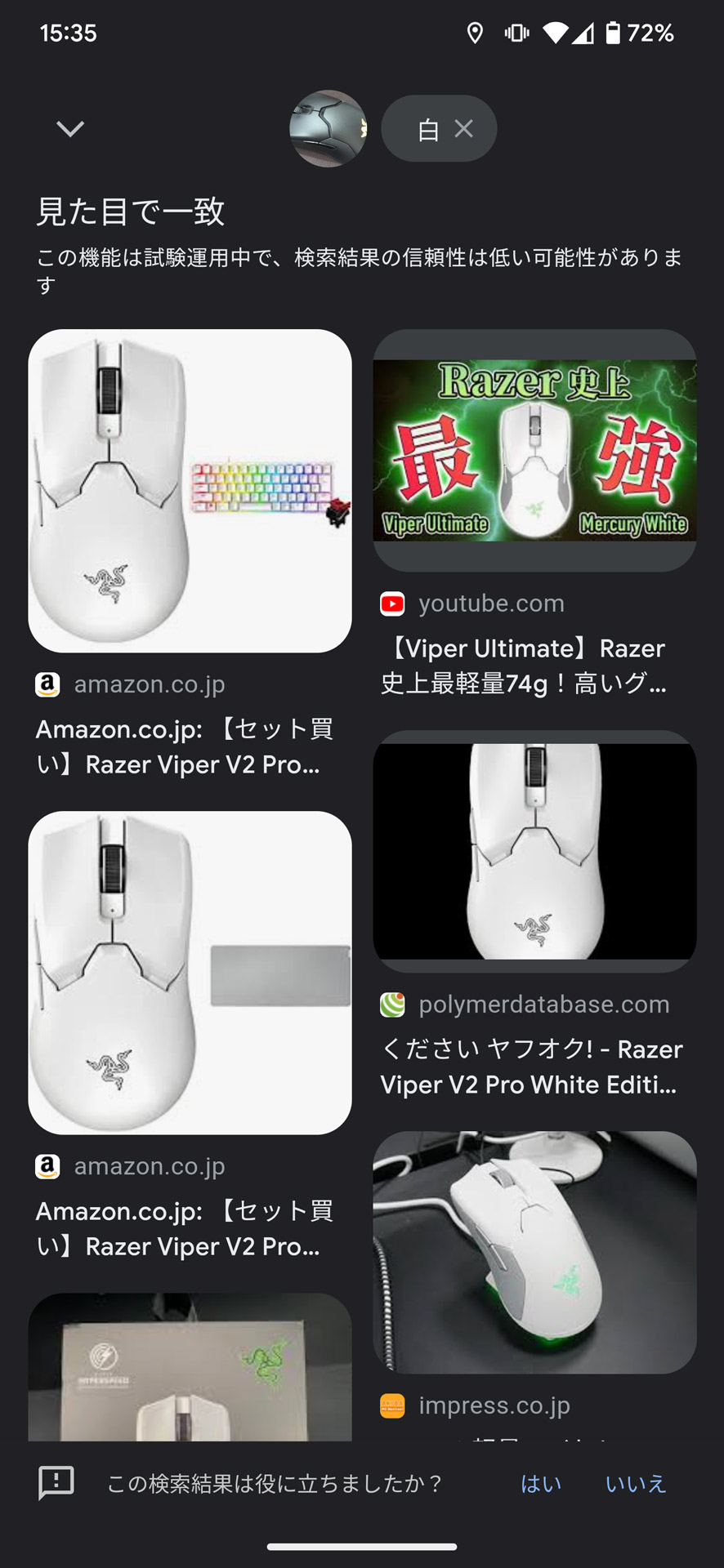Open the feedback report icon
This screenshot has width=724, height=1568.
coord(56,1482)
